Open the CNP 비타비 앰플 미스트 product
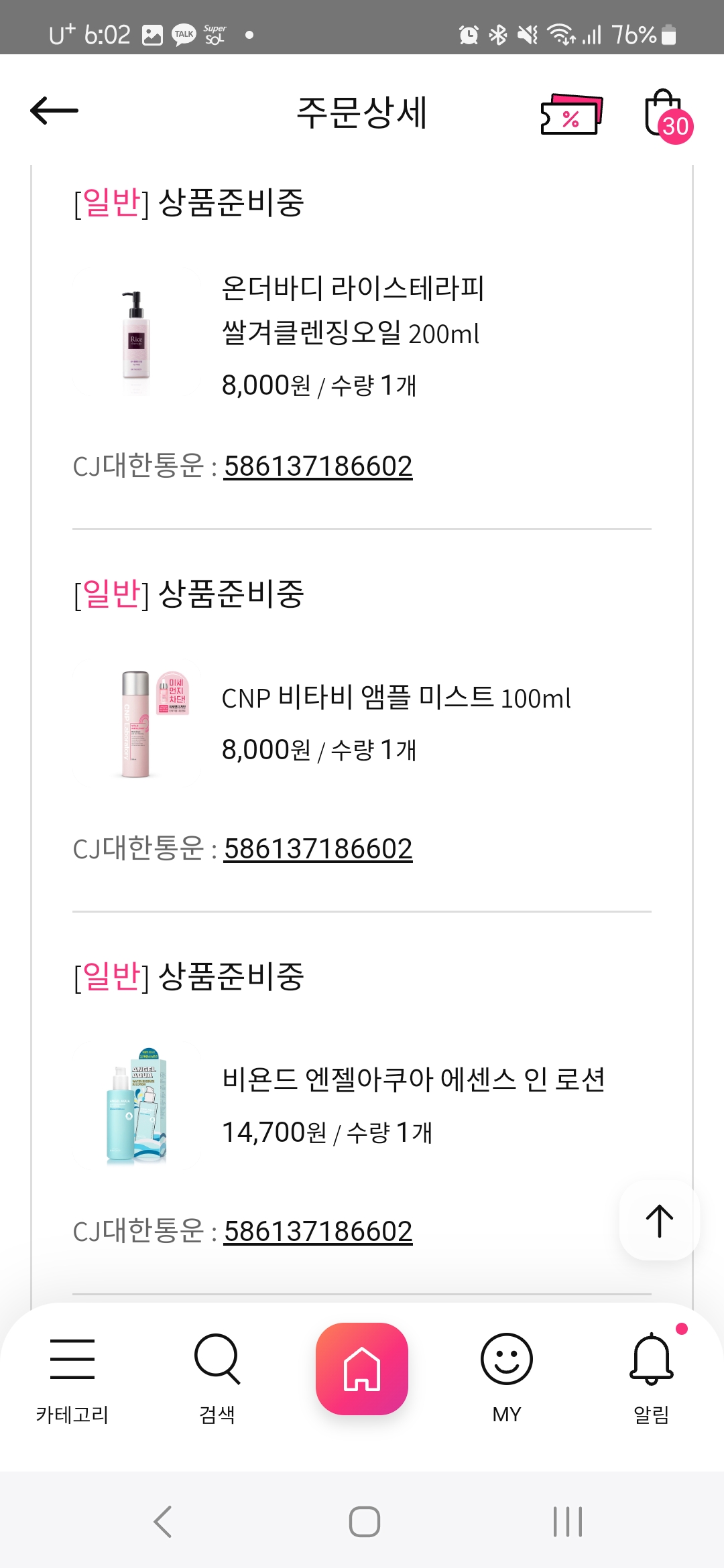This screenshot has height=1568, width=724. (396, 698)
